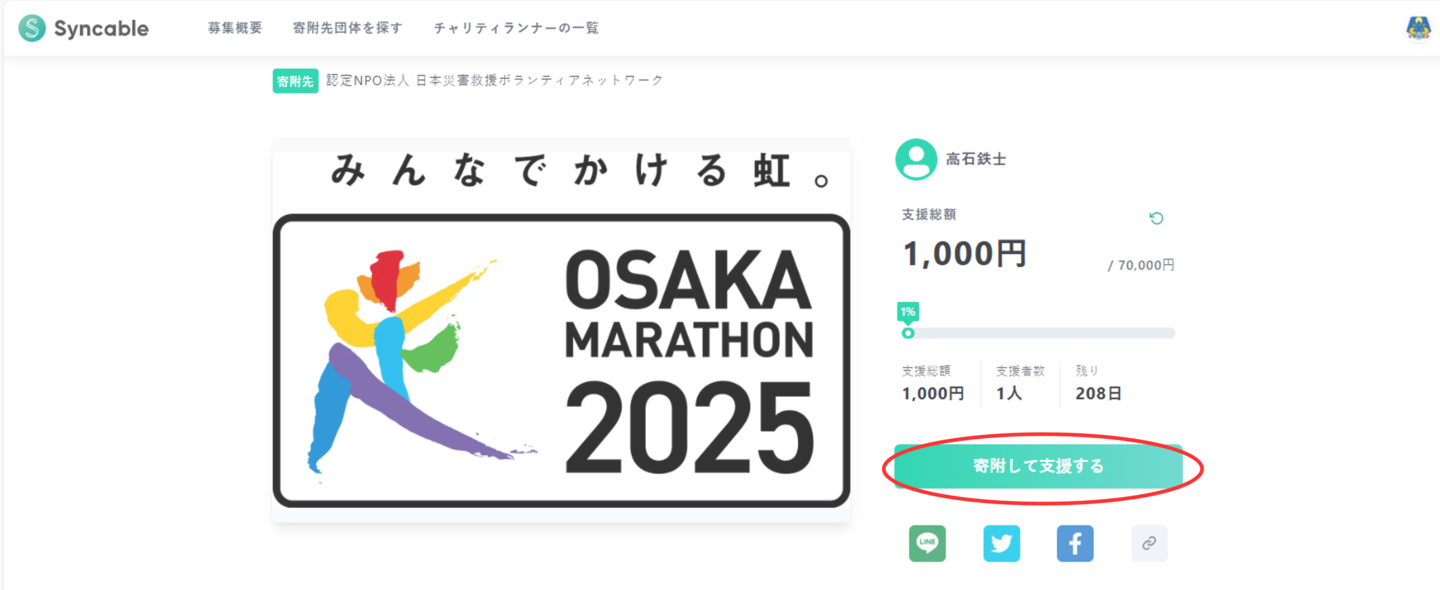Share this campaign via LINE
Viewport: 1440px width, 590px height.
tap(927, 544)
